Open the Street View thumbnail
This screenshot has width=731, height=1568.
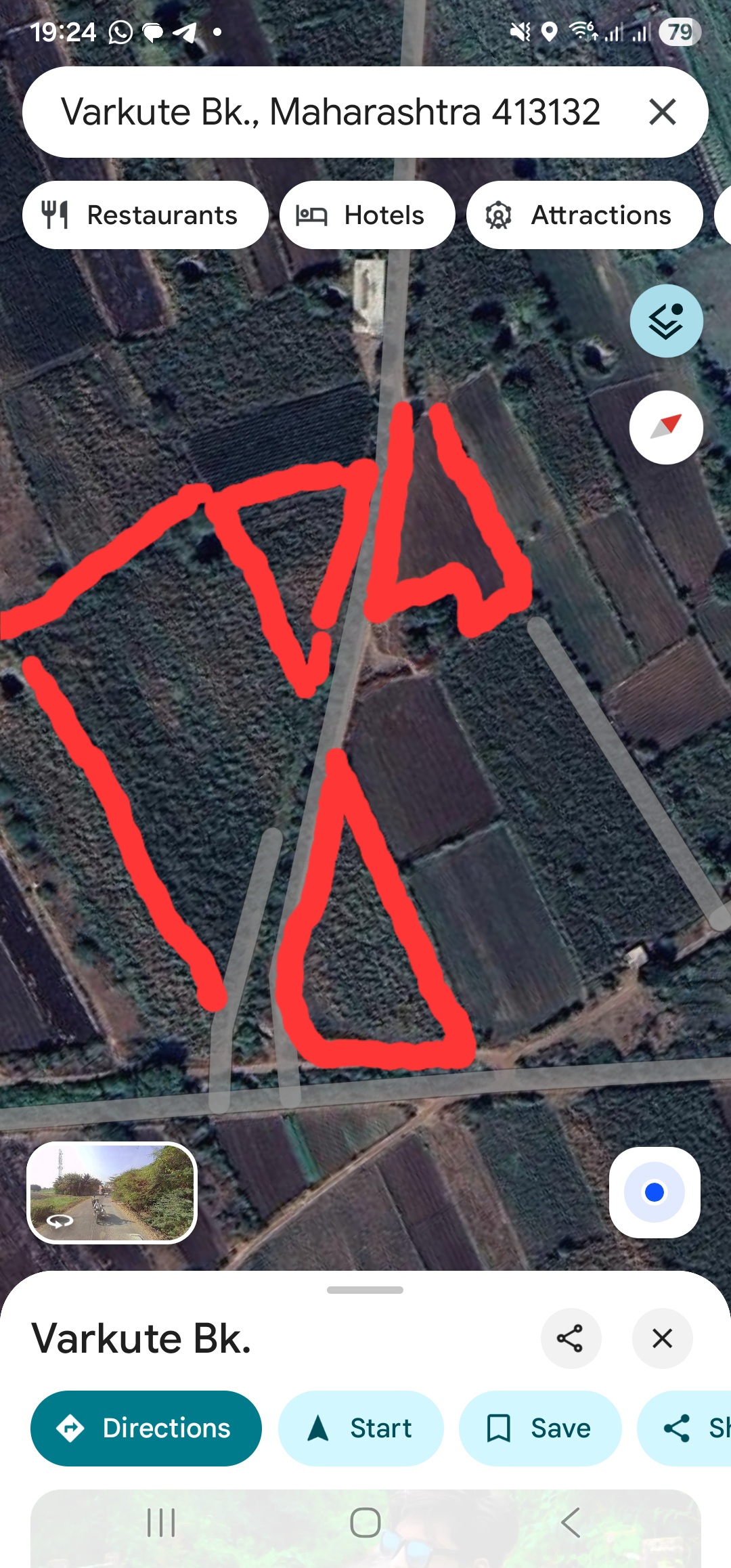[112, 1193]
